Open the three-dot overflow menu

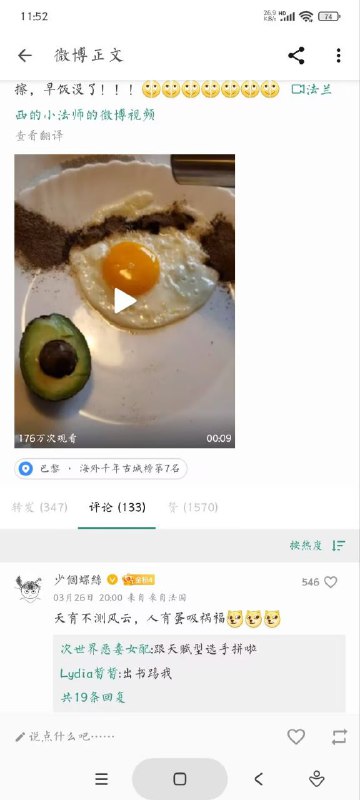pyautogui.click(x=338, y=56)
